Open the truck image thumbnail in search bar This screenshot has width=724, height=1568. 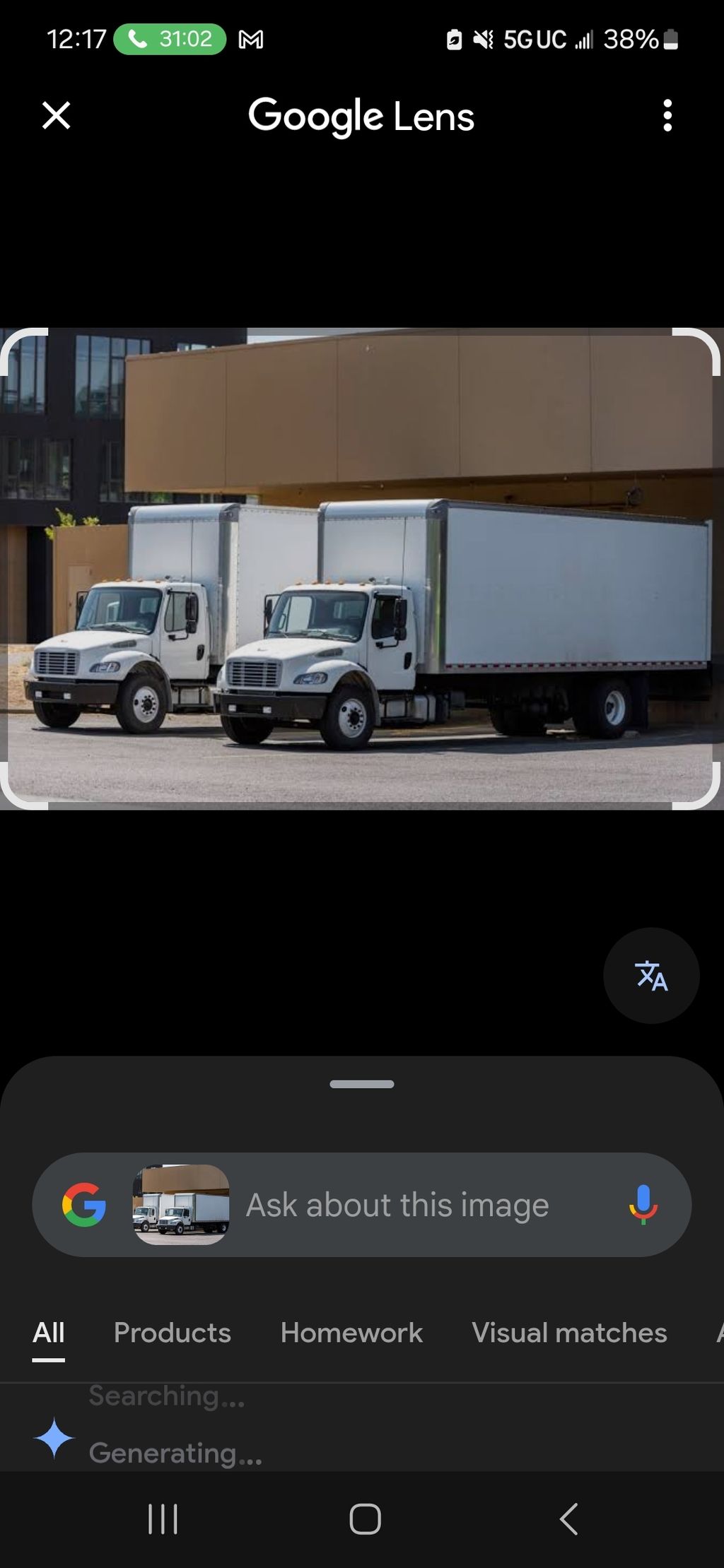tap(182, 1205)
